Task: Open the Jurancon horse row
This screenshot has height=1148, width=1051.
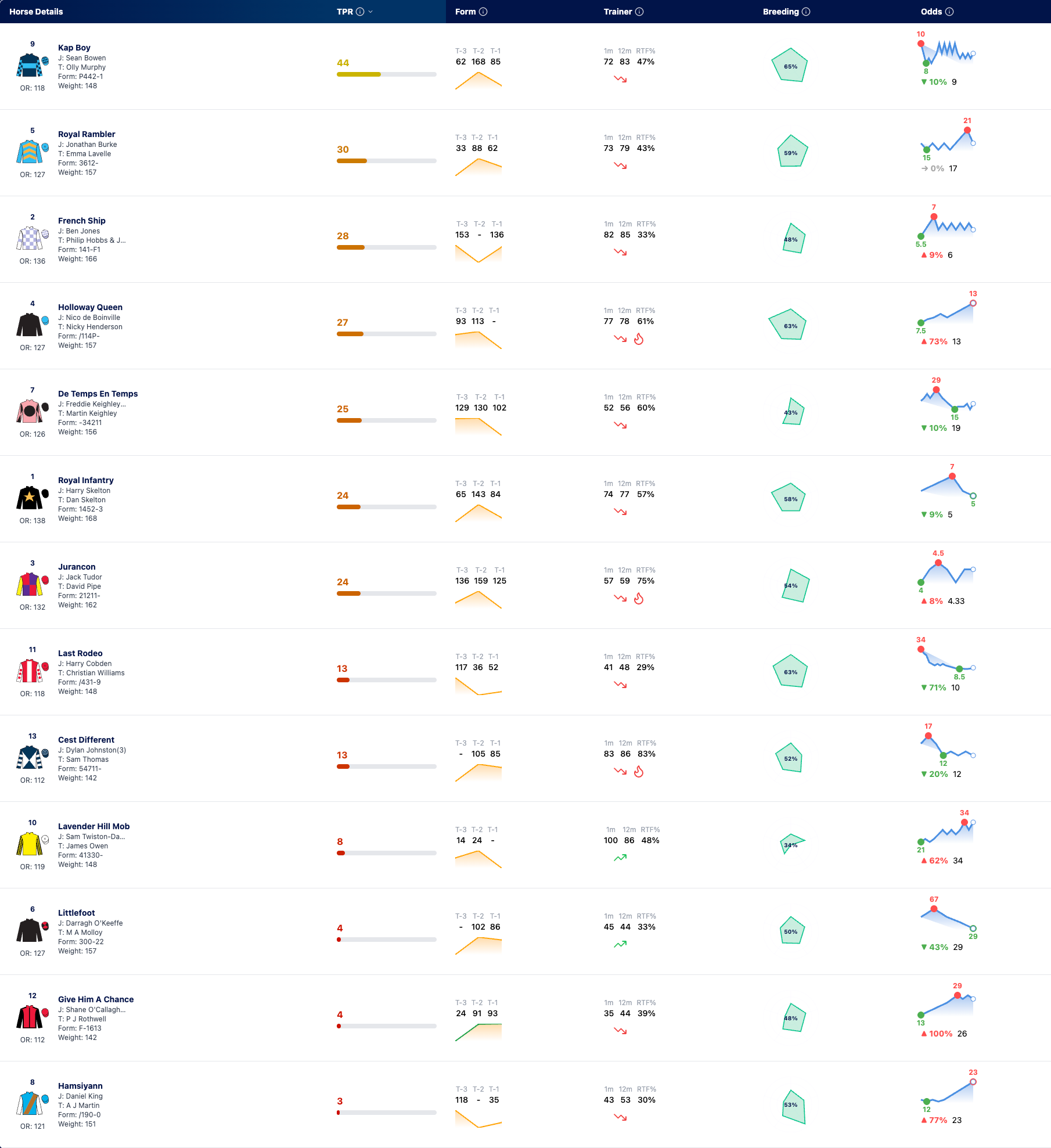Action: click(525, 585)
